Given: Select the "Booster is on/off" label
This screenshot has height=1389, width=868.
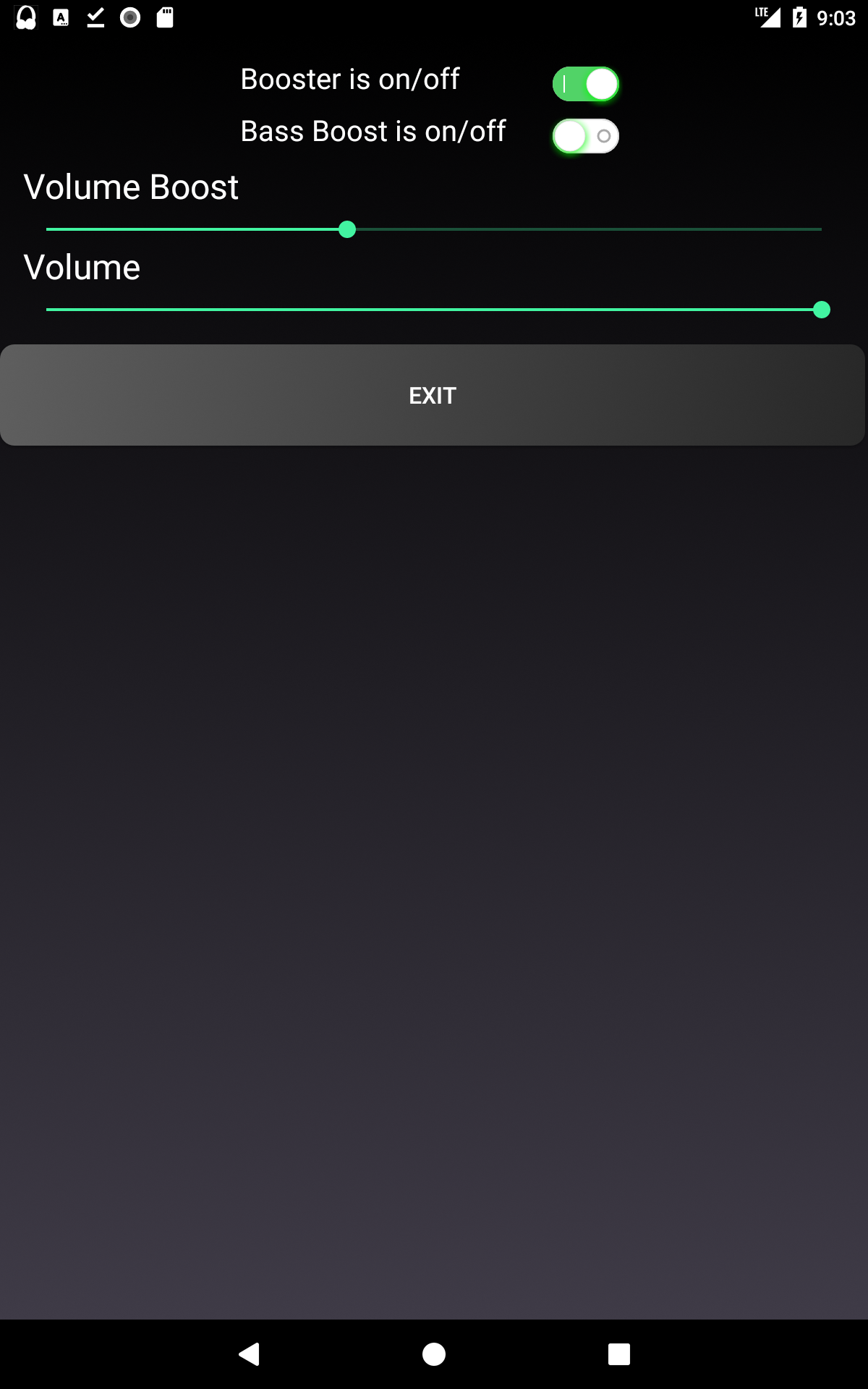Looking at the screenshot, I should tap(350, 80).
